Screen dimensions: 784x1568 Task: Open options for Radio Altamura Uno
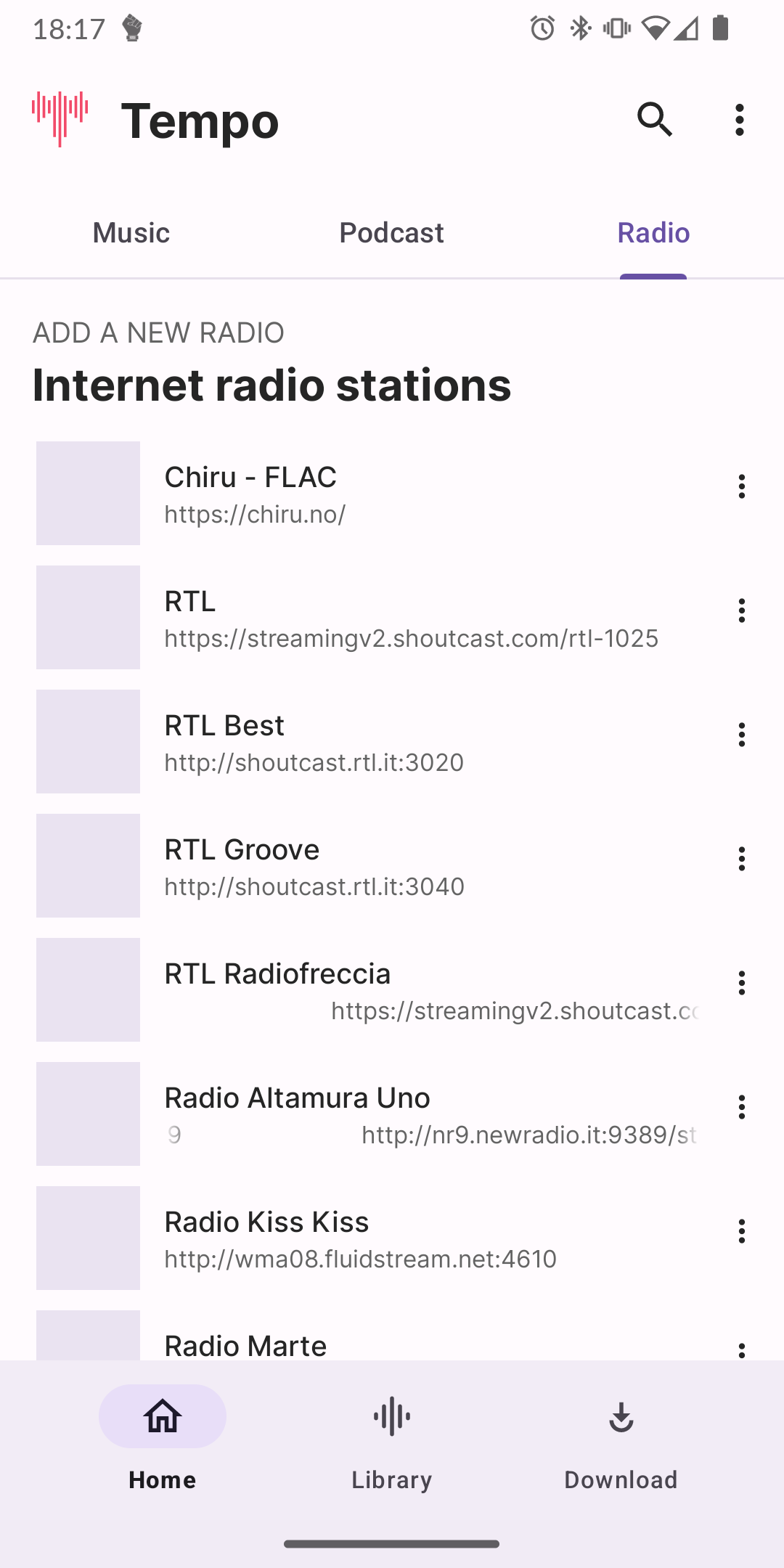pyautogui.click(x=741, y=1107)
